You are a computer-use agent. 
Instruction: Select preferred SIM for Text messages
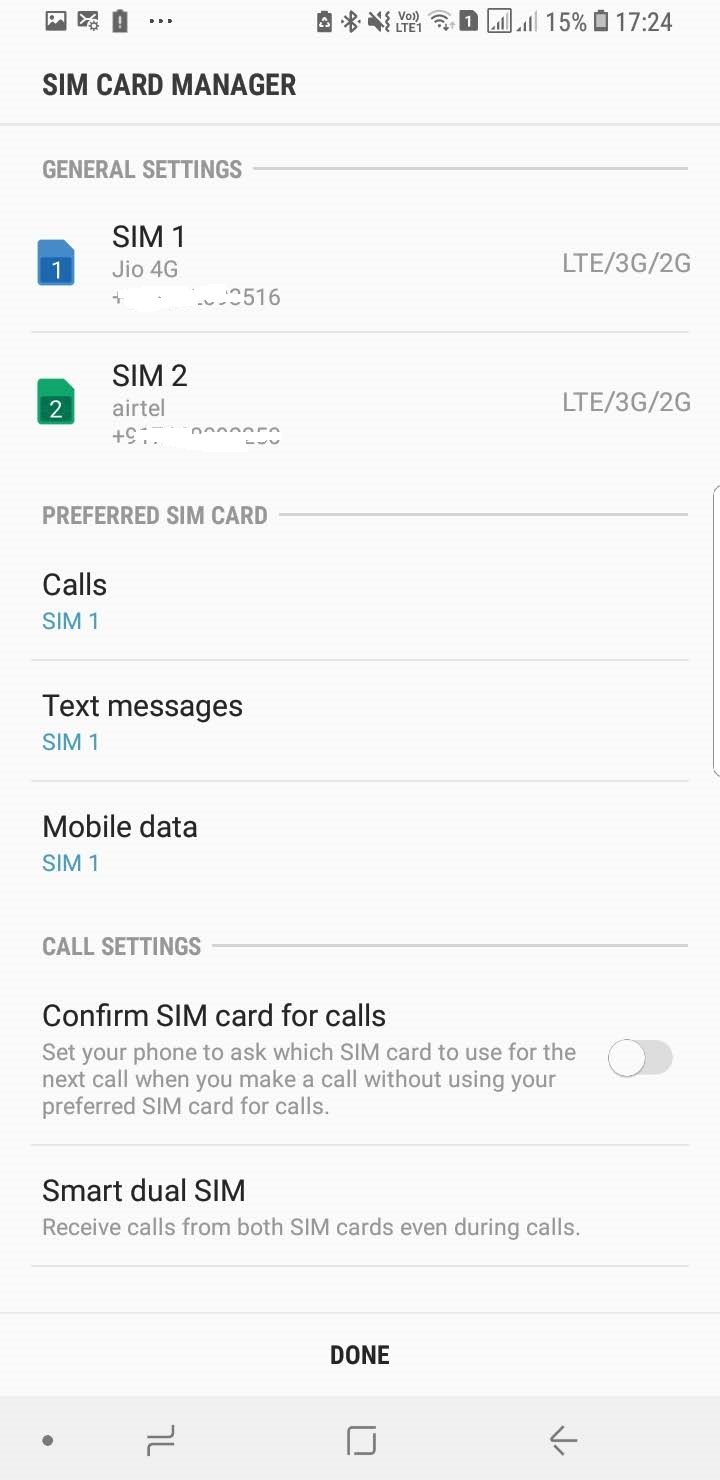(360, 721)
